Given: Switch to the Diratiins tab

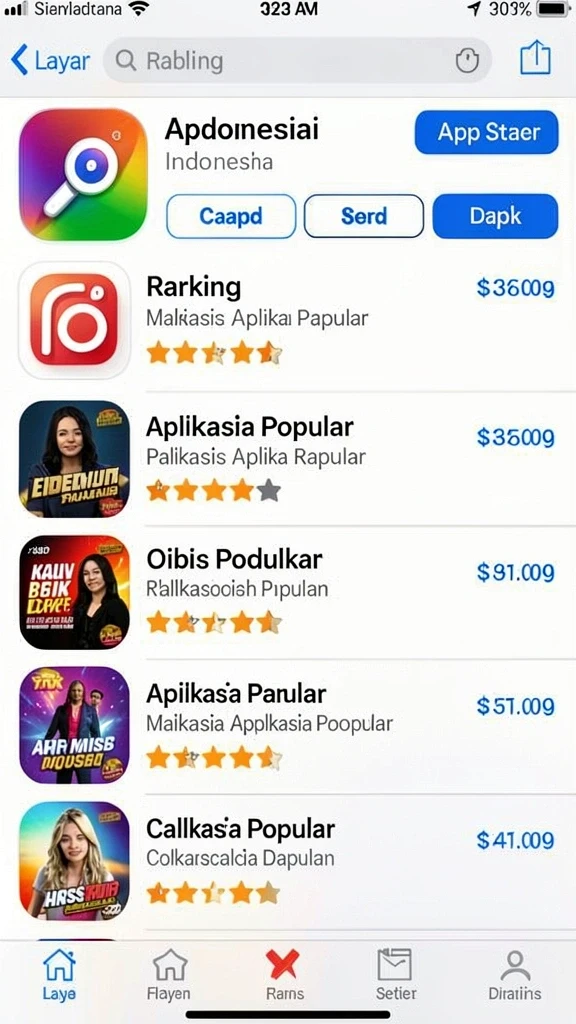Looking at the screenshot, I should click(515, 976).
